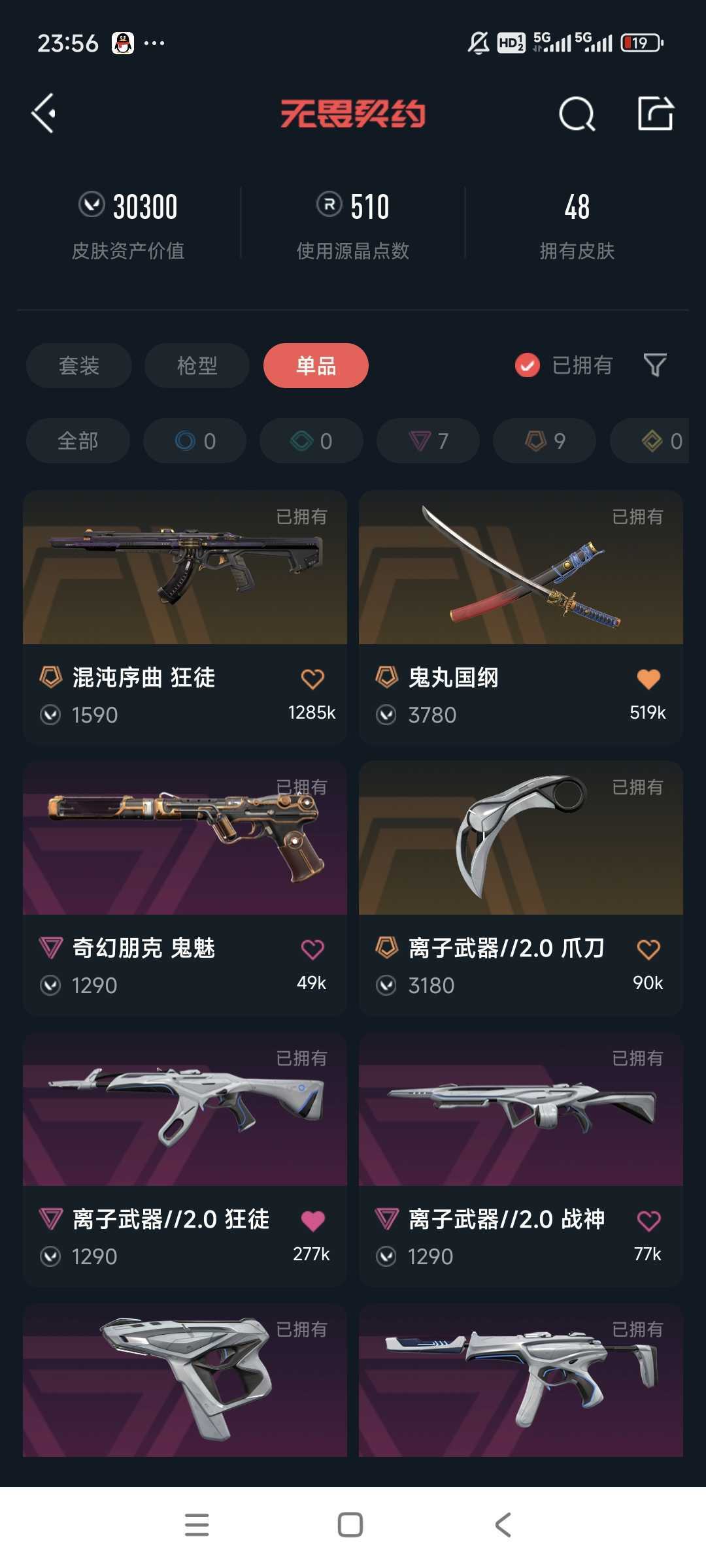Image resolution: width=706 pixels, height=1568 pixels.
Task: Switch to the 套装 tab
Action: (79, 365)
